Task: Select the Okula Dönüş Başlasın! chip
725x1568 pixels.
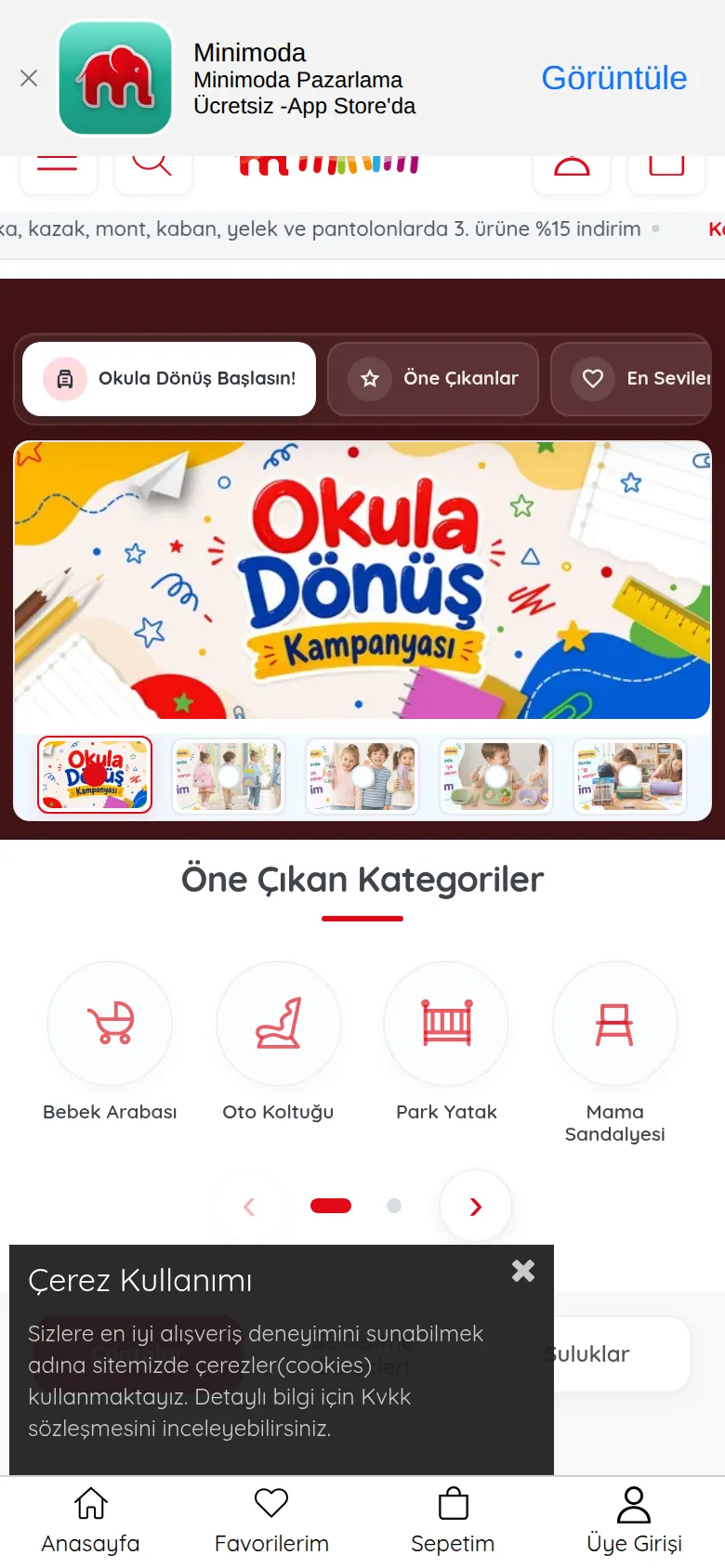Action: coord(169,379)
